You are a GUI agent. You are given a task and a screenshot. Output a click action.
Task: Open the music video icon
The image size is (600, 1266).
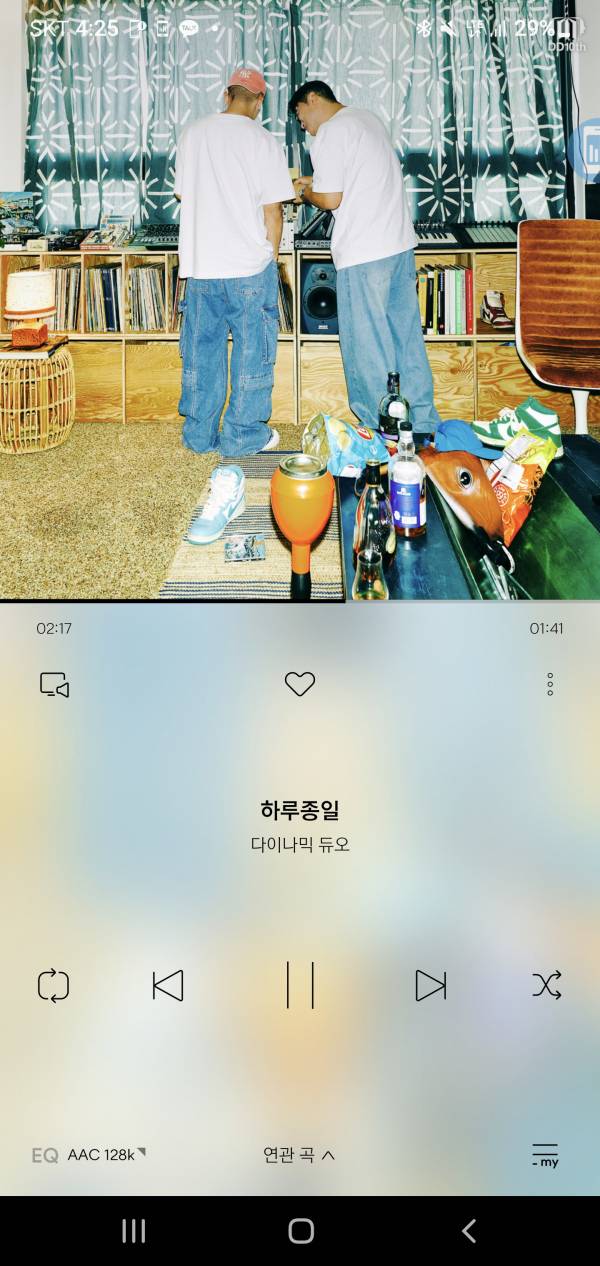tap(54, 685)
